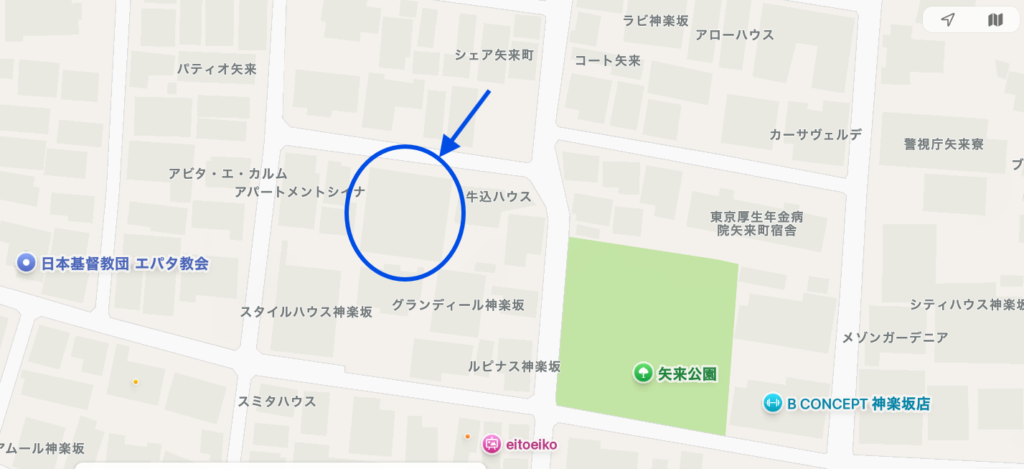Open the map mode selector

pos(994,20)
